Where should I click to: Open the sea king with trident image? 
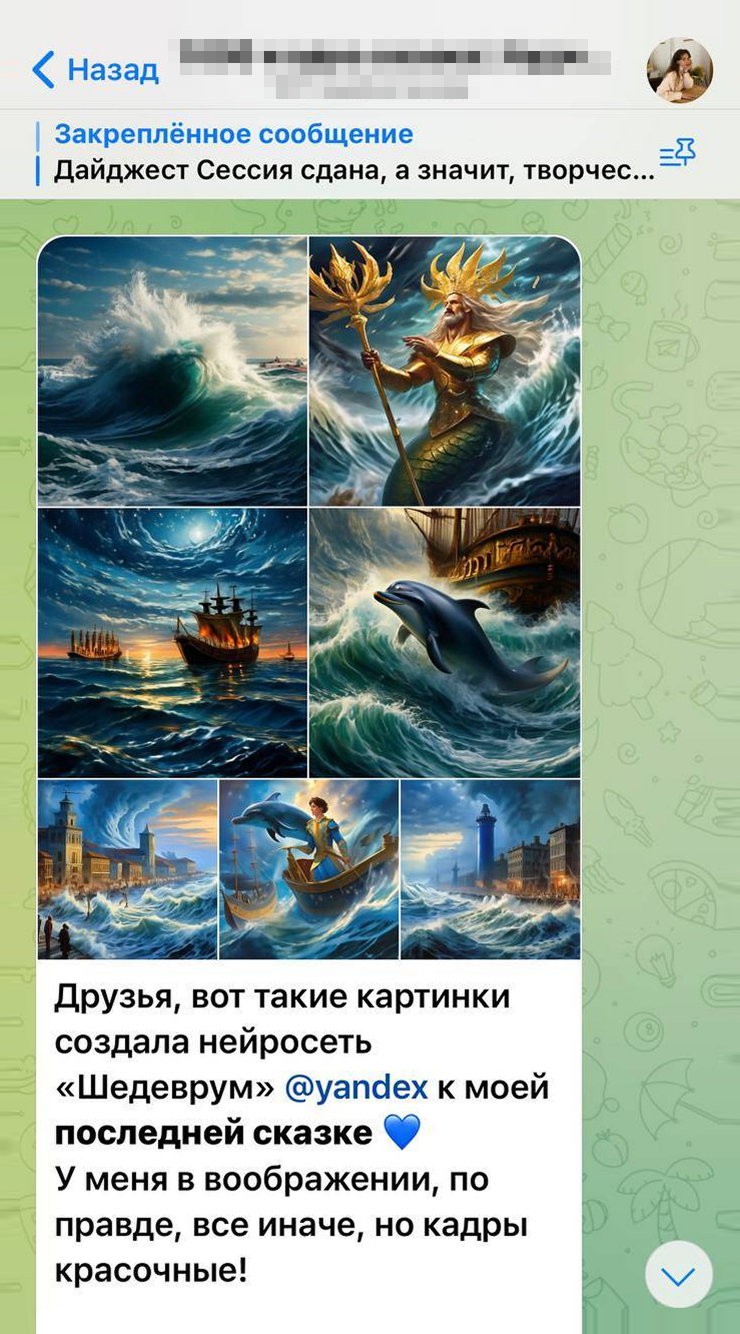(444, 370)
